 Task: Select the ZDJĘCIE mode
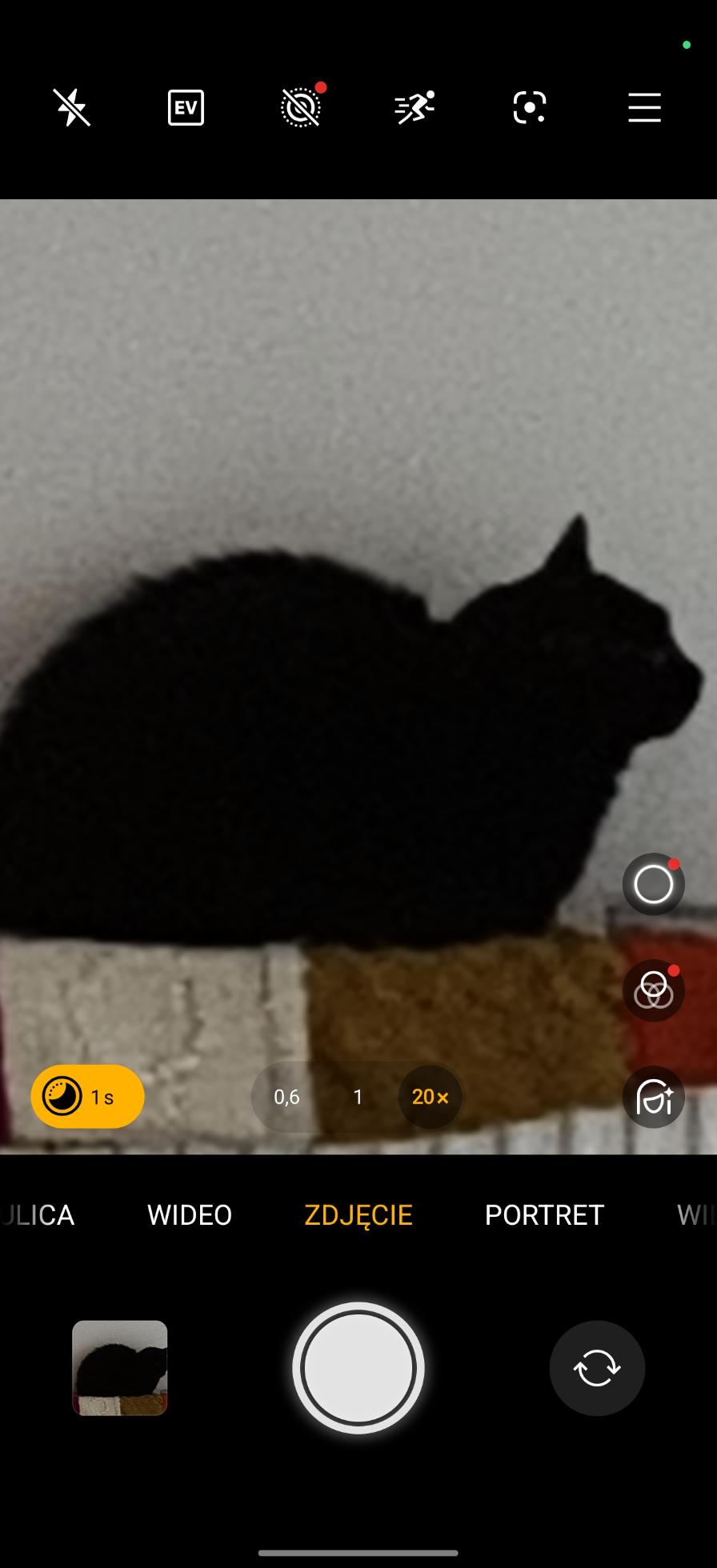(x=358, y=1214)
